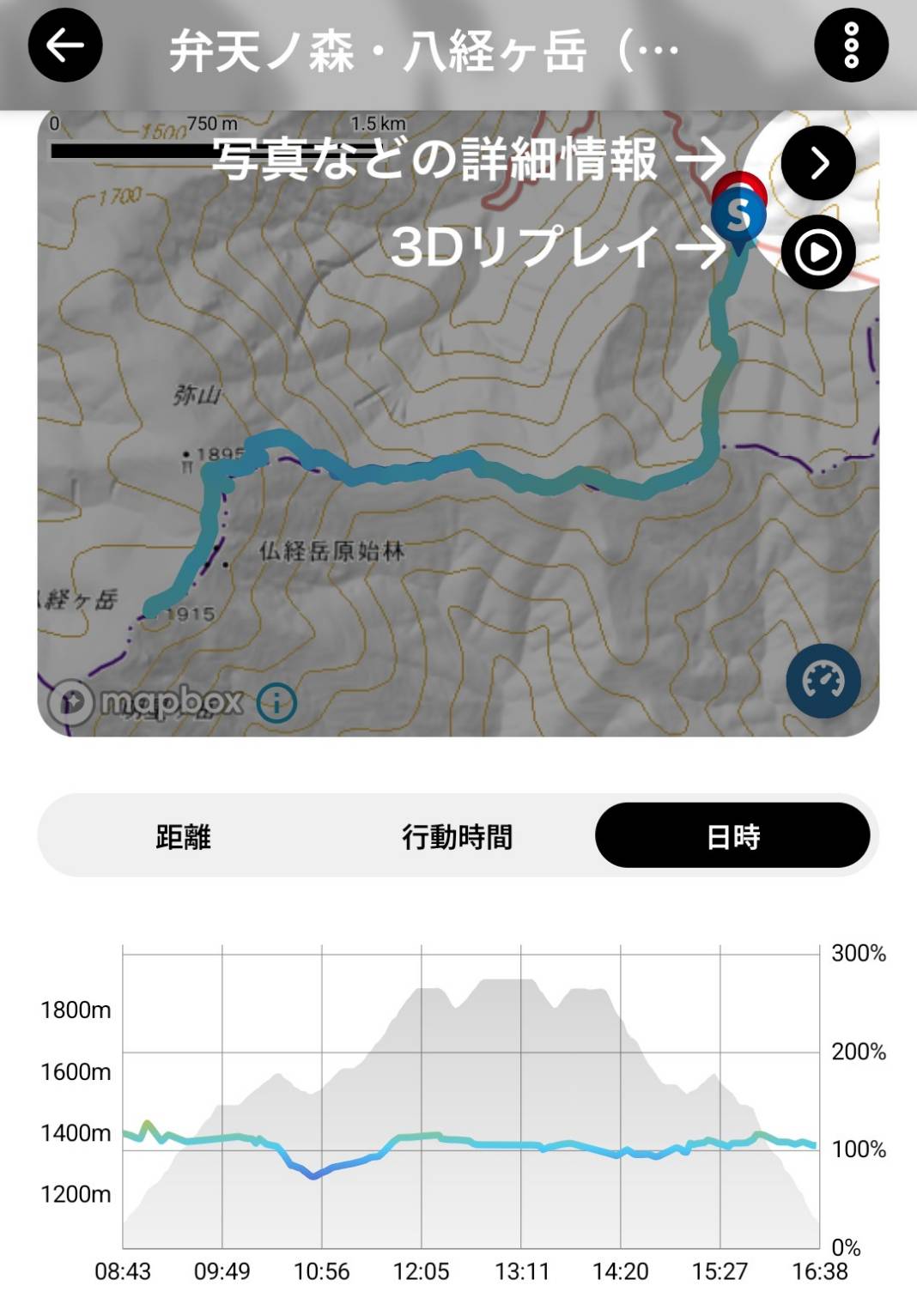
Task: Open the Mapbox info icon
Action: (276, 703)
